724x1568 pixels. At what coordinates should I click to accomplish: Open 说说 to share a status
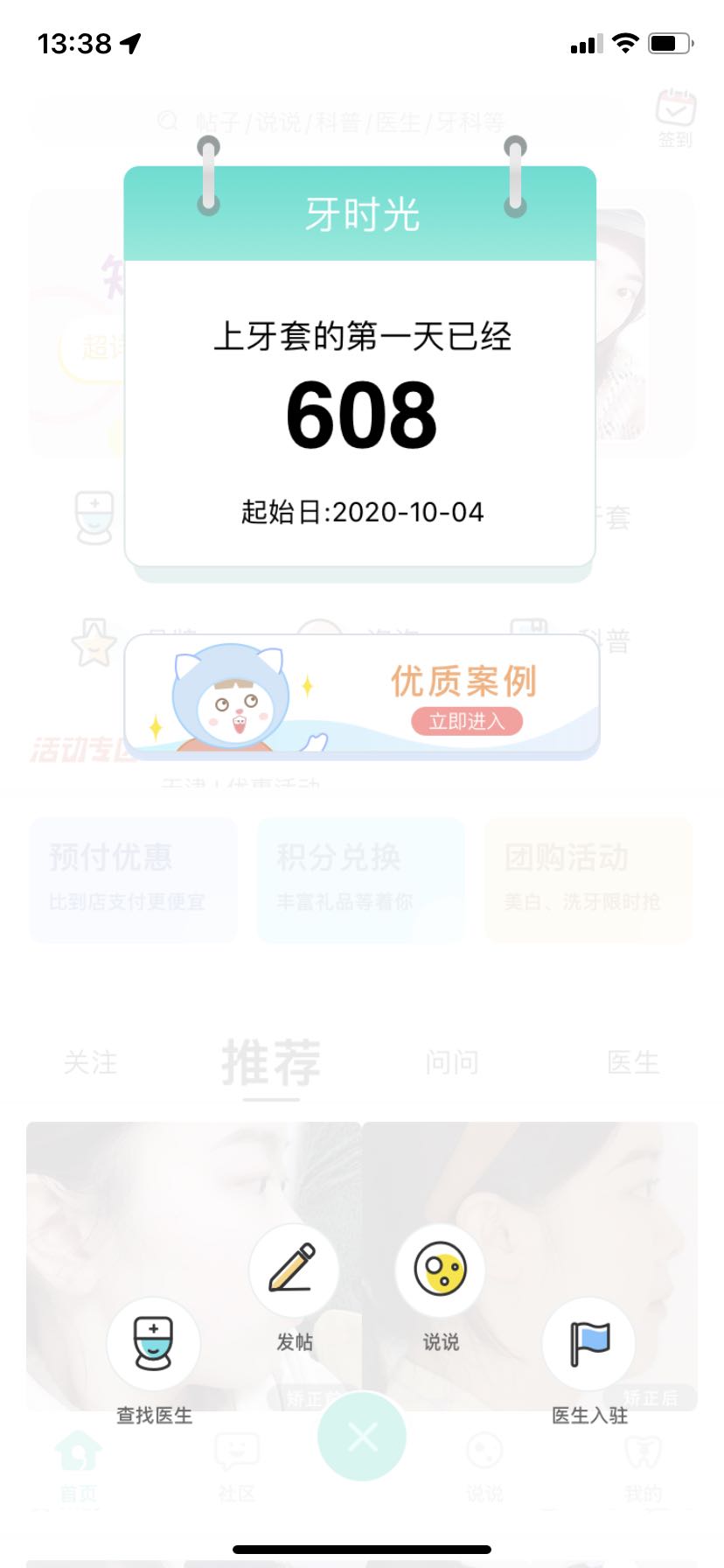440,1270
